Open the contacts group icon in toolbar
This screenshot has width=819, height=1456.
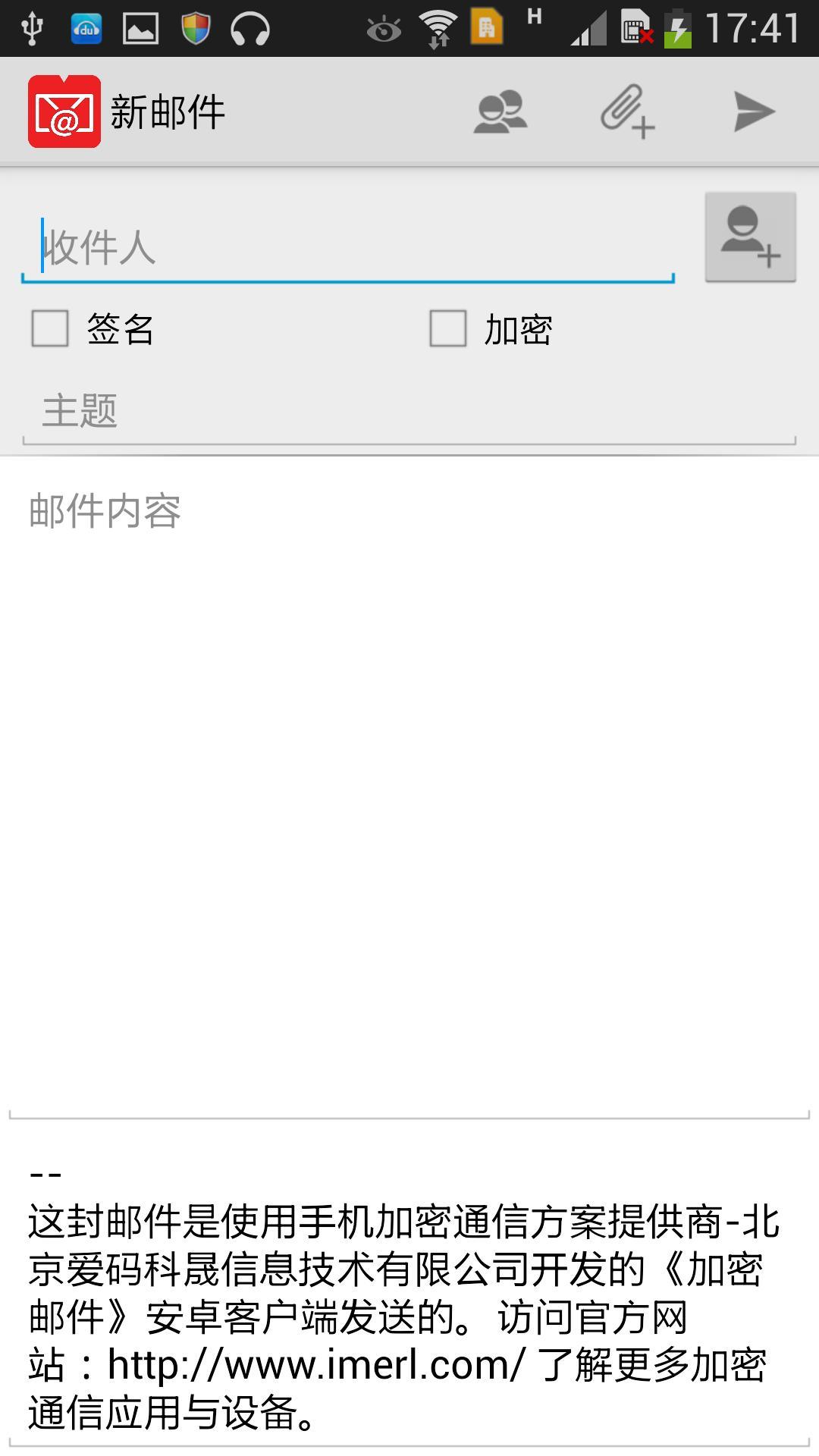500,112
